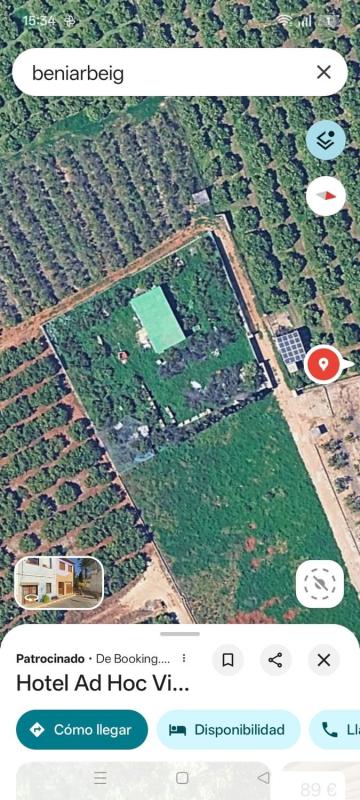360x800 pixels.
Task: Select the red location pin on the map
Action: 323,364
